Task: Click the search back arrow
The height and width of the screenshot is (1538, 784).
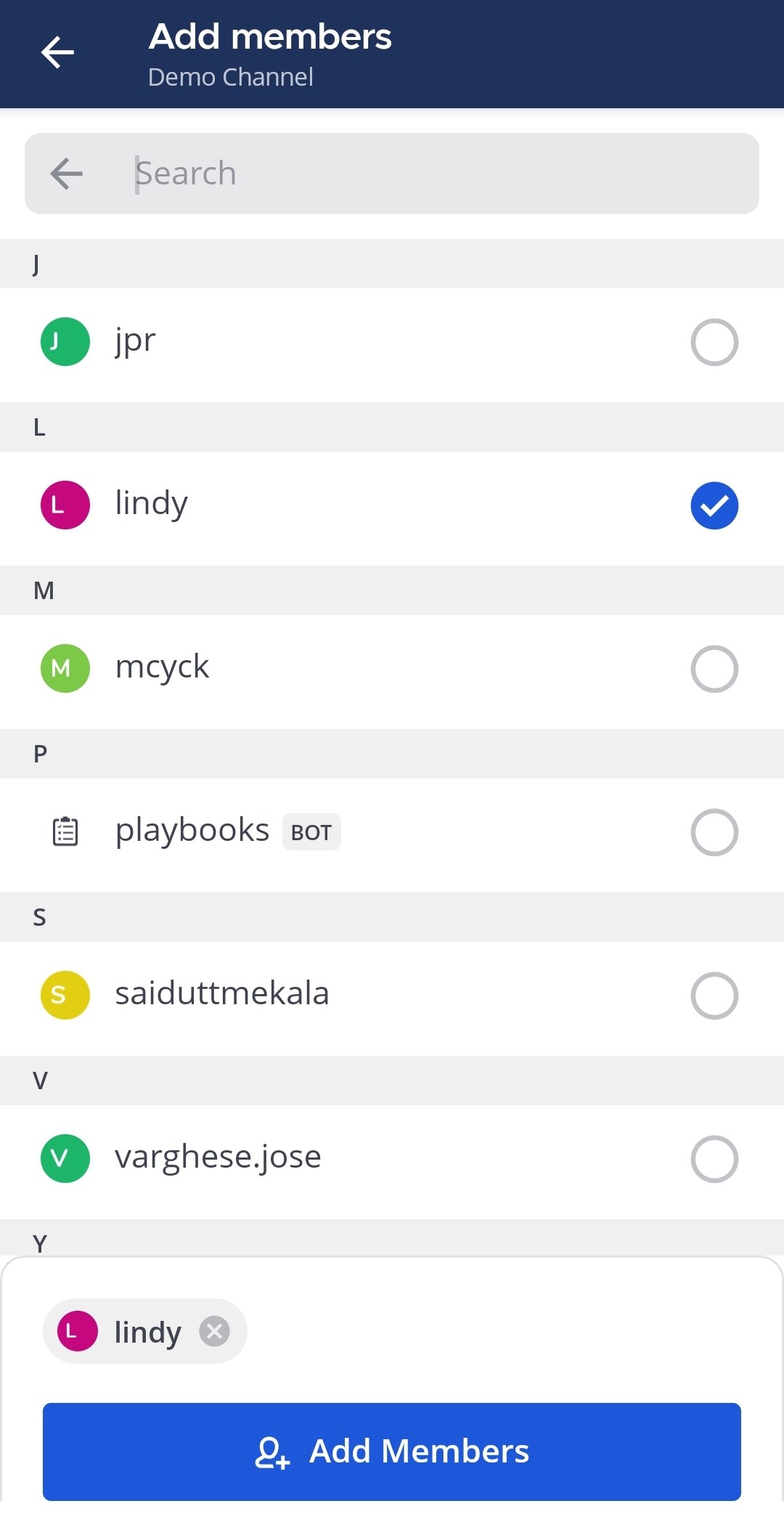Action: (65, 174)
